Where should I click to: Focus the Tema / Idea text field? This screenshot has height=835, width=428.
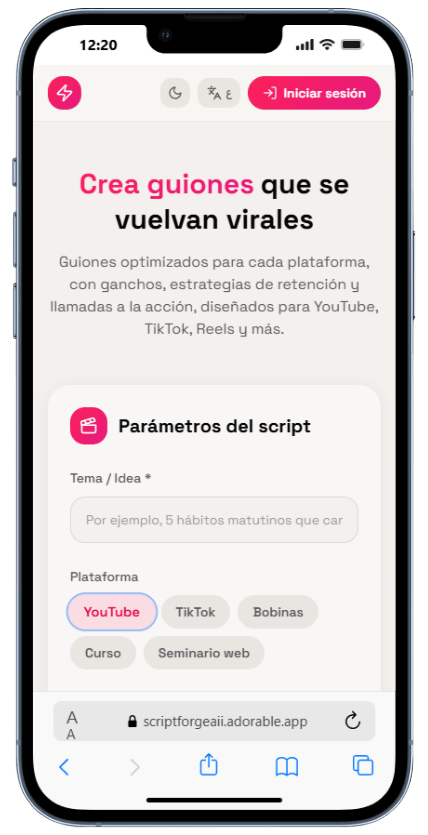click(214, 520)
